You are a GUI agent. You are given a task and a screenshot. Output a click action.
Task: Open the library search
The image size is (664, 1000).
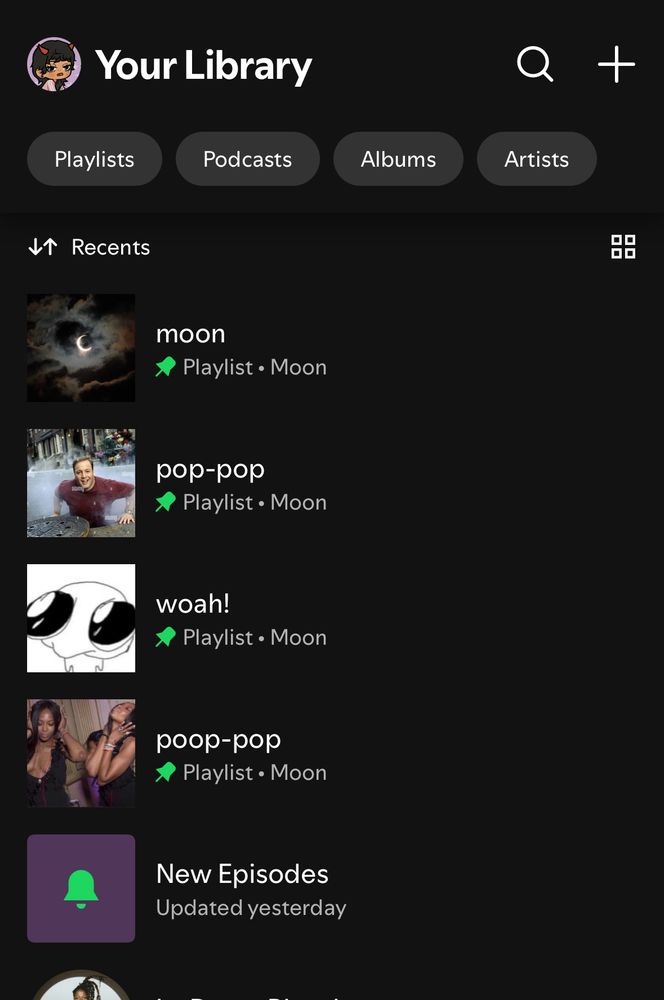pyautogui.click(x=535, y=65)
